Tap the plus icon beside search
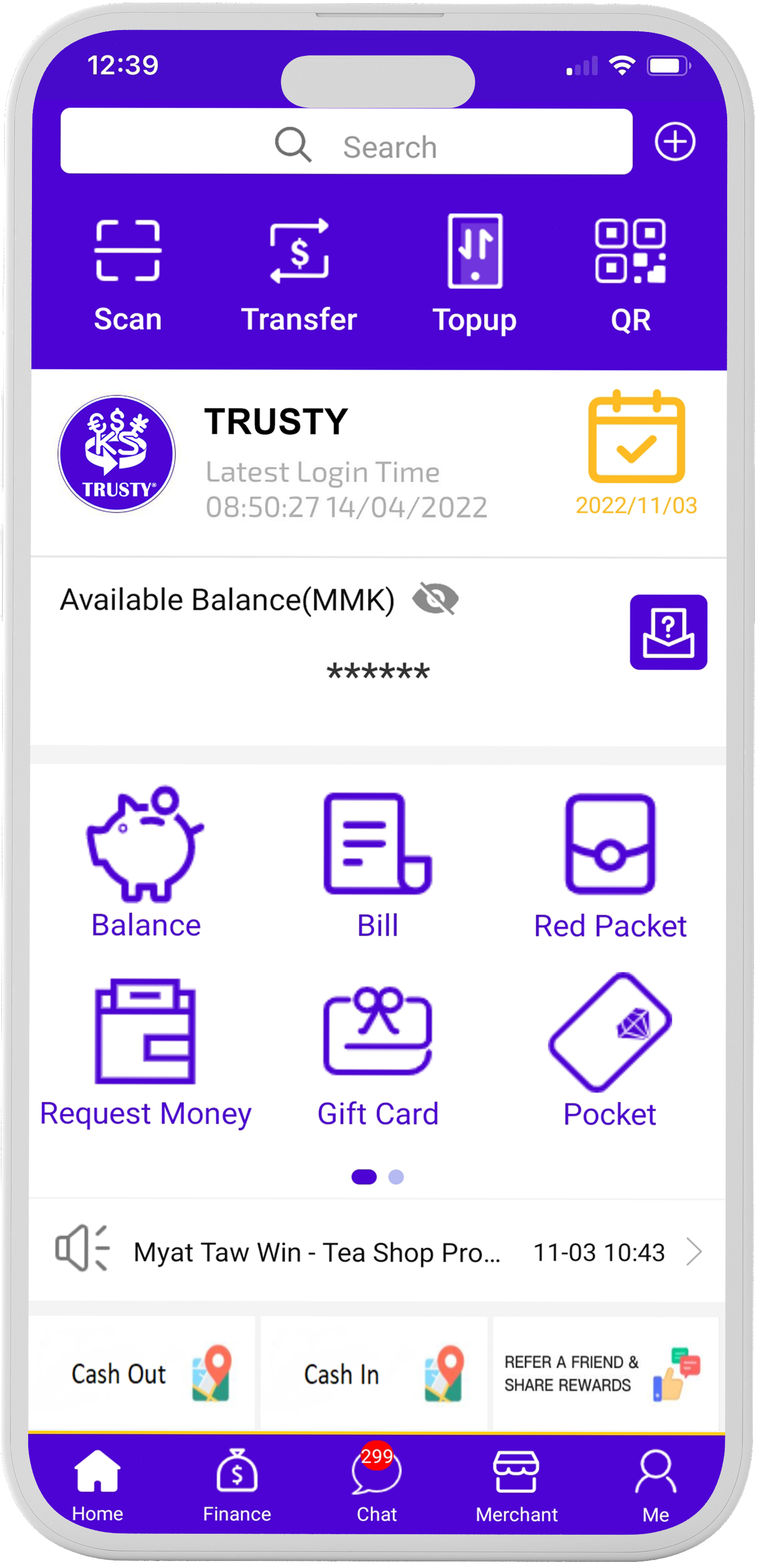The height and width of the screenshot is (1568, 760). (x=675, y=142)
